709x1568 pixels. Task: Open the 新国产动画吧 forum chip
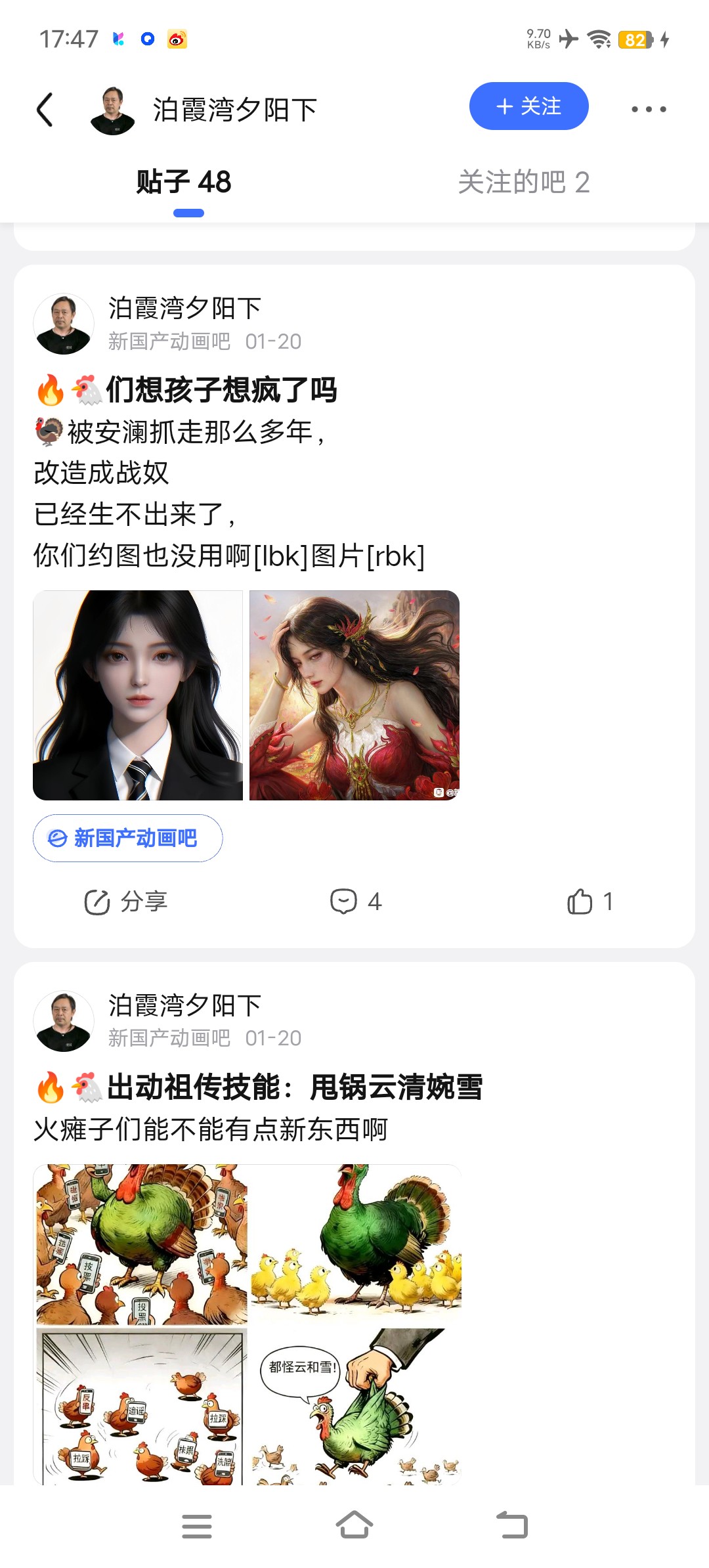[x=128, y=838]
